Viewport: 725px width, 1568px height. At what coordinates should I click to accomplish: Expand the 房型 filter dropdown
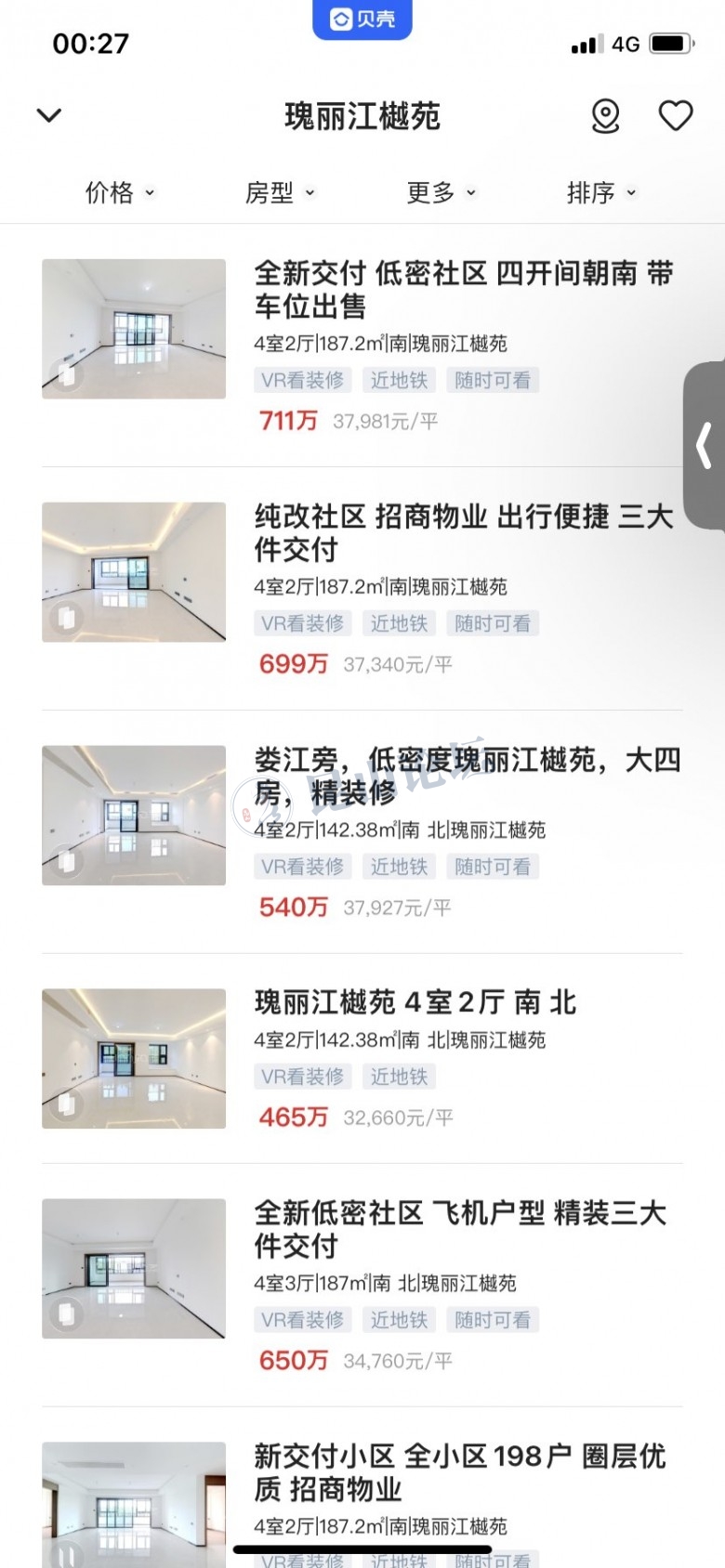click(279, 192)
